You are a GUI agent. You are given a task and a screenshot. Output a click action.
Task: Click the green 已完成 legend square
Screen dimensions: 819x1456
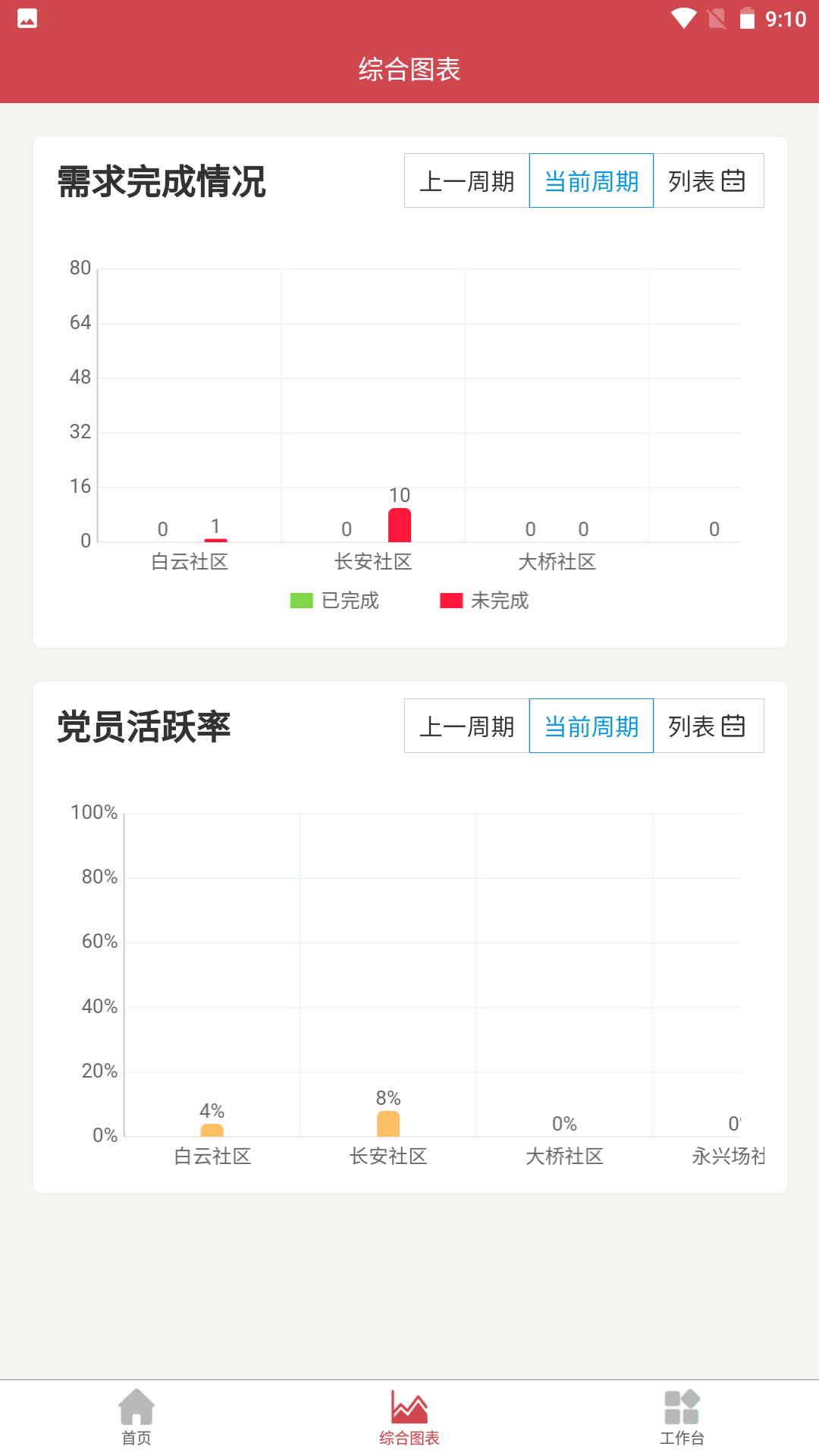click(301, 600)
